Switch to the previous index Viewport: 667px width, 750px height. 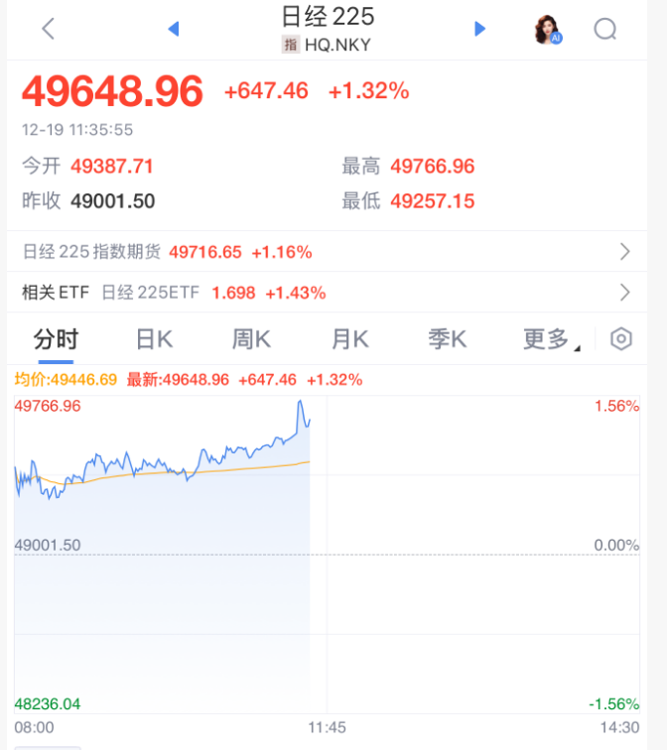(x=173, y=29)
